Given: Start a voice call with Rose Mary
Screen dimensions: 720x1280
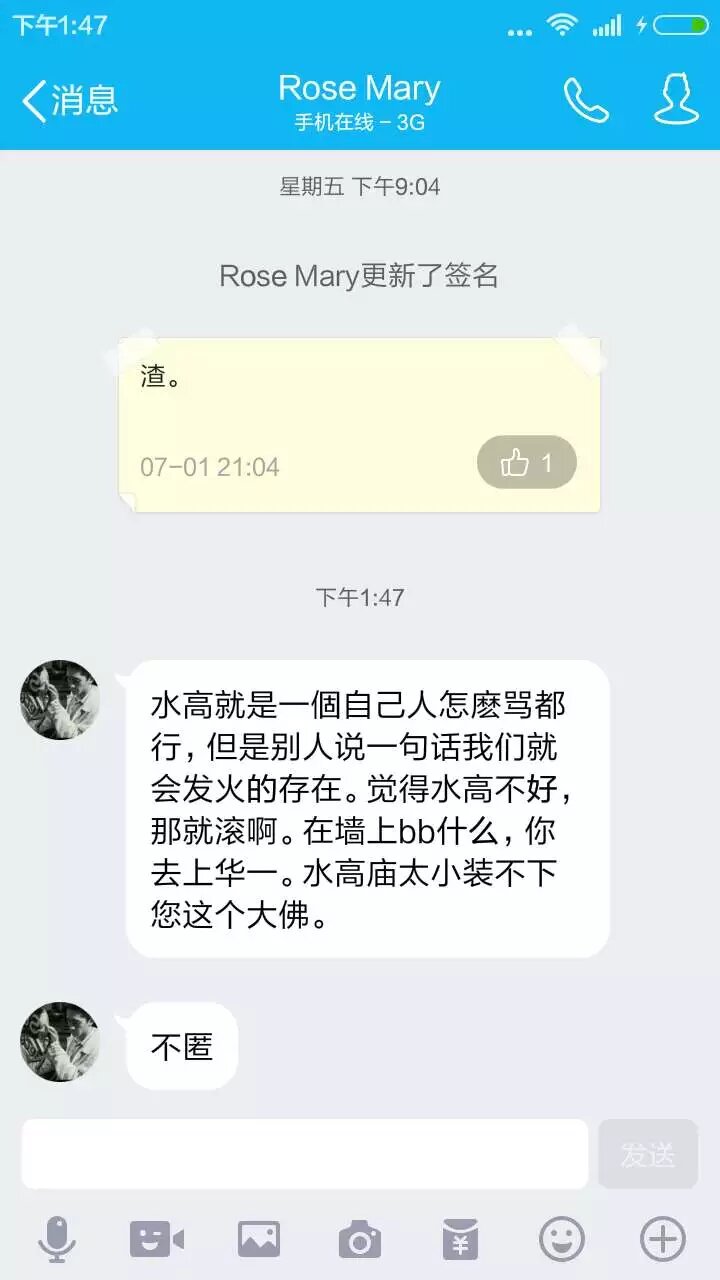Looking at the screenshot, I should [x=586, y=100].
